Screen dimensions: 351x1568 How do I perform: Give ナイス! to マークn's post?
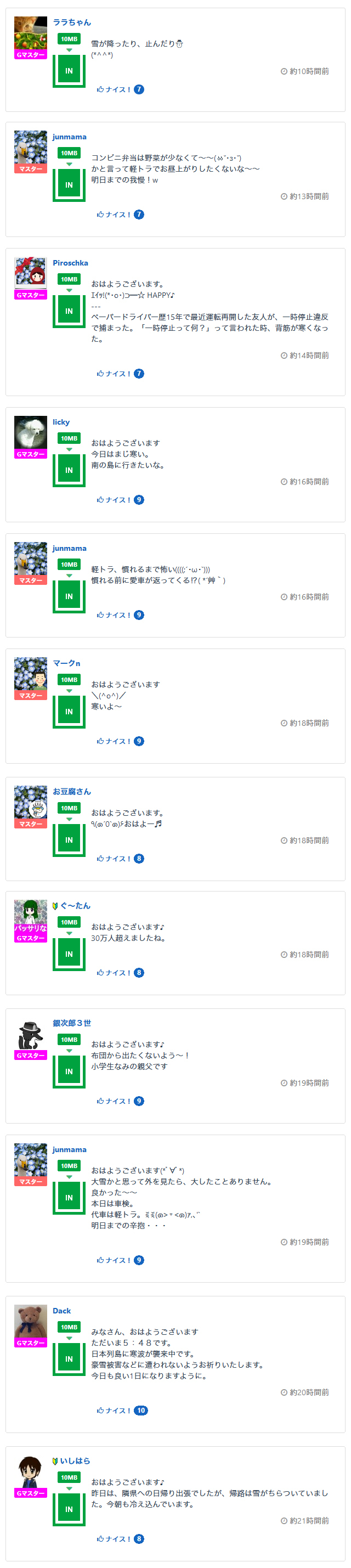(x=113, y=741)
